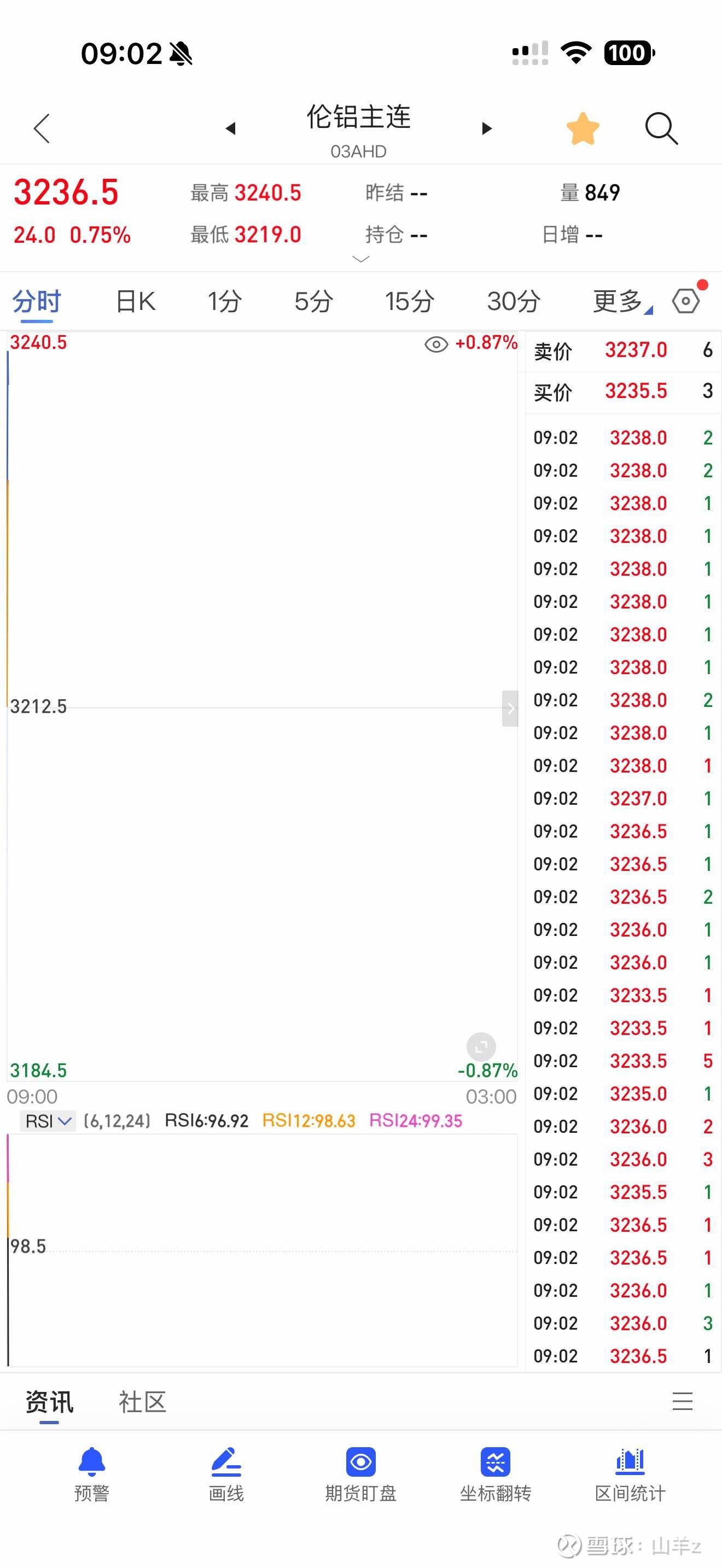Image resolution: width=722 pixels, height=1568 pixels.
Task: Open the 更多 period dropdown
Action: [x=621, y=301]
